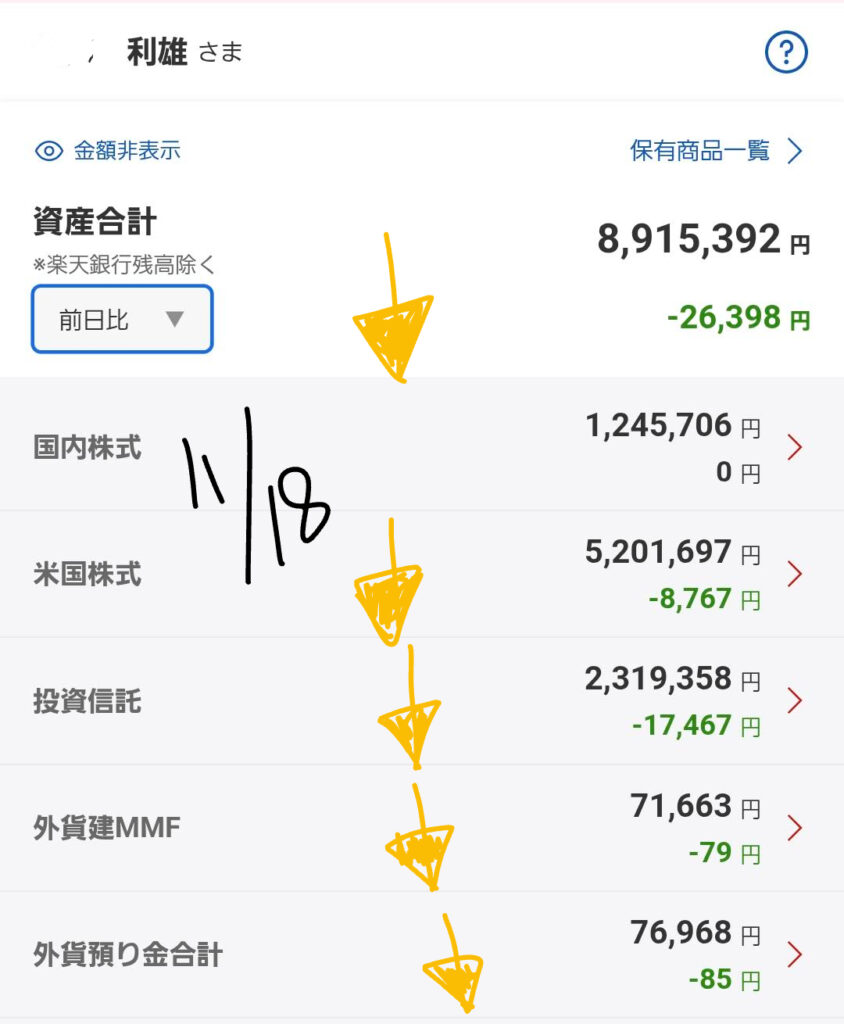Open 外貨建MMF holdings

pyautogui.click(x=420, y=828)
